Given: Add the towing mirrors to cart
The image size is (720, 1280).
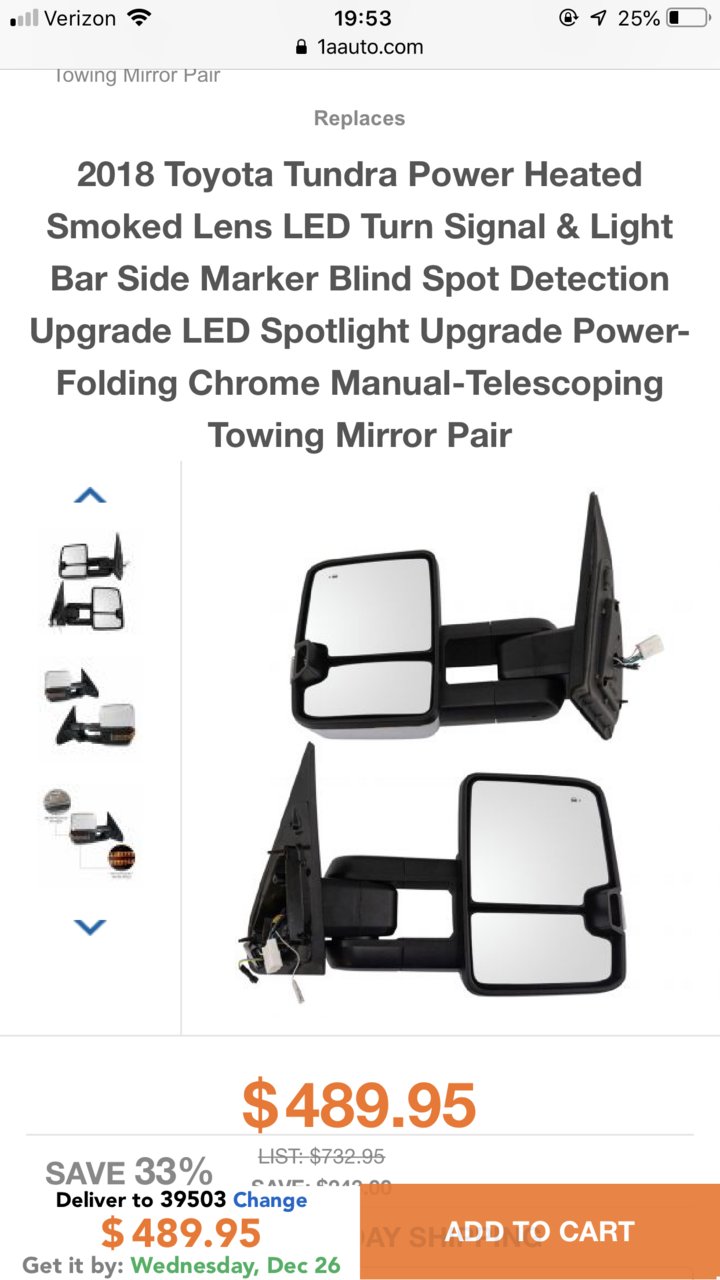Looking at the screenshot, I should coord(539,1231).
